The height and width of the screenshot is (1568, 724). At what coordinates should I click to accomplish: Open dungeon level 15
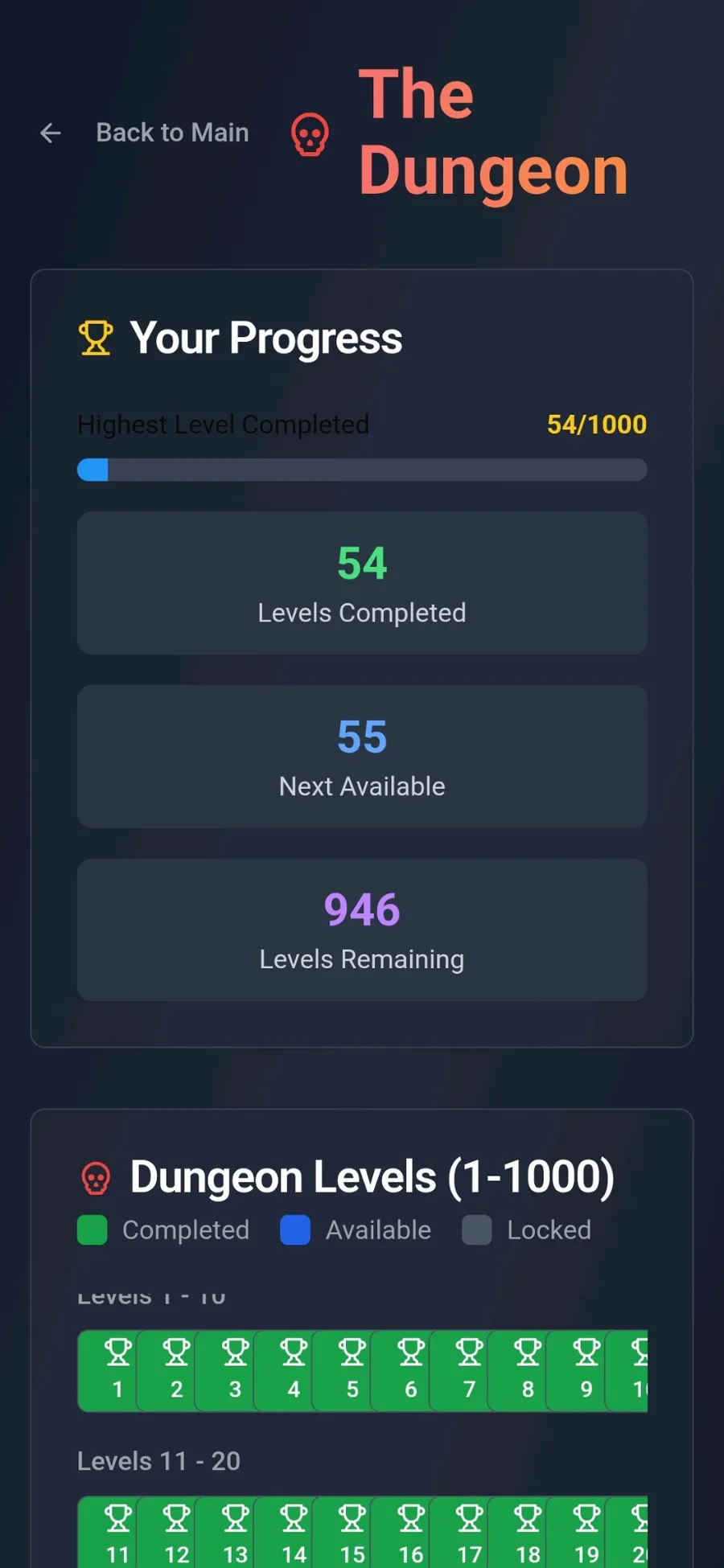352,1533
